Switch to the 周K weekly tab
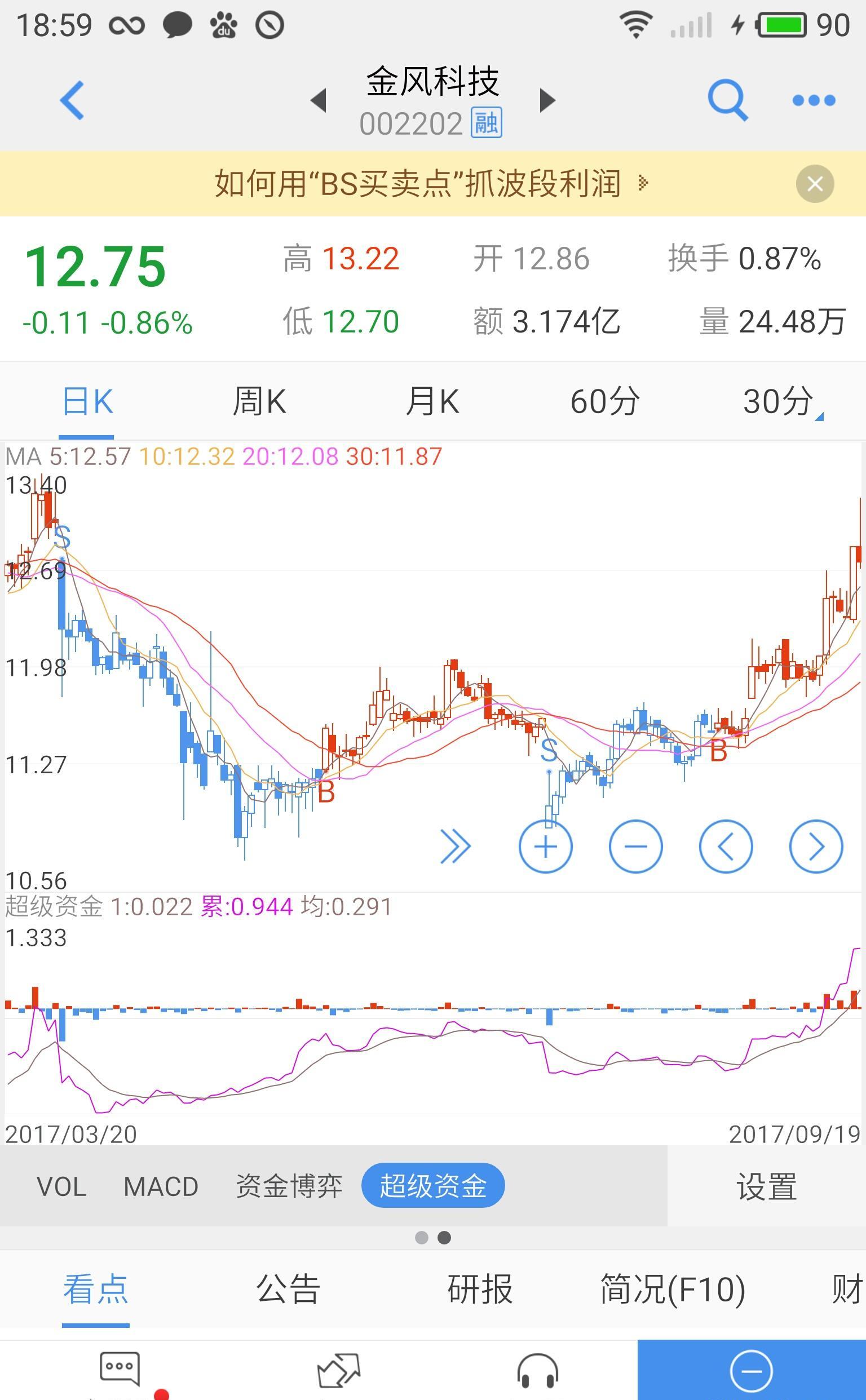The image size is (866, 1400). coord(259,401)
